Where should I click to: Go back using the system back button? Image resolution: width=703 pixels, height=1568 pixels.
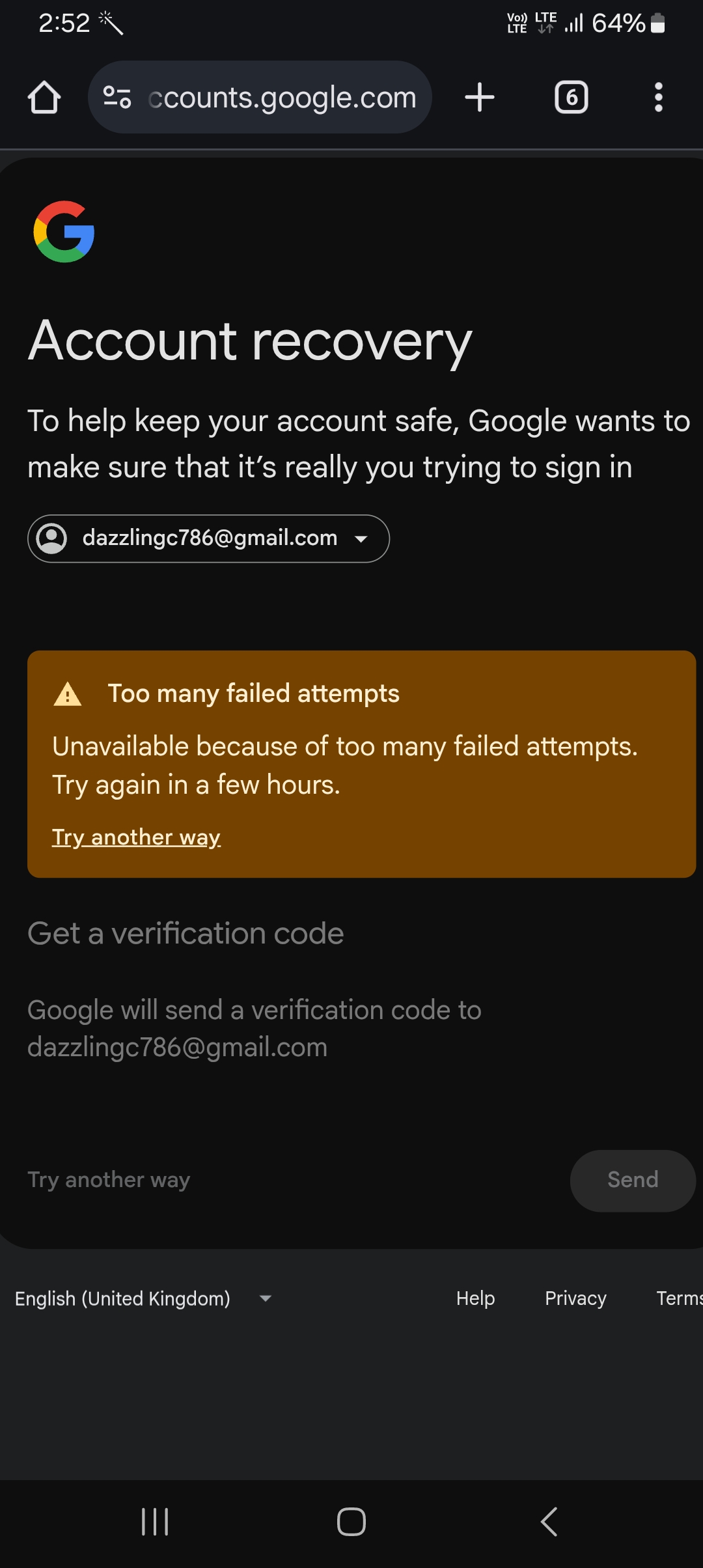[549, 1522]
